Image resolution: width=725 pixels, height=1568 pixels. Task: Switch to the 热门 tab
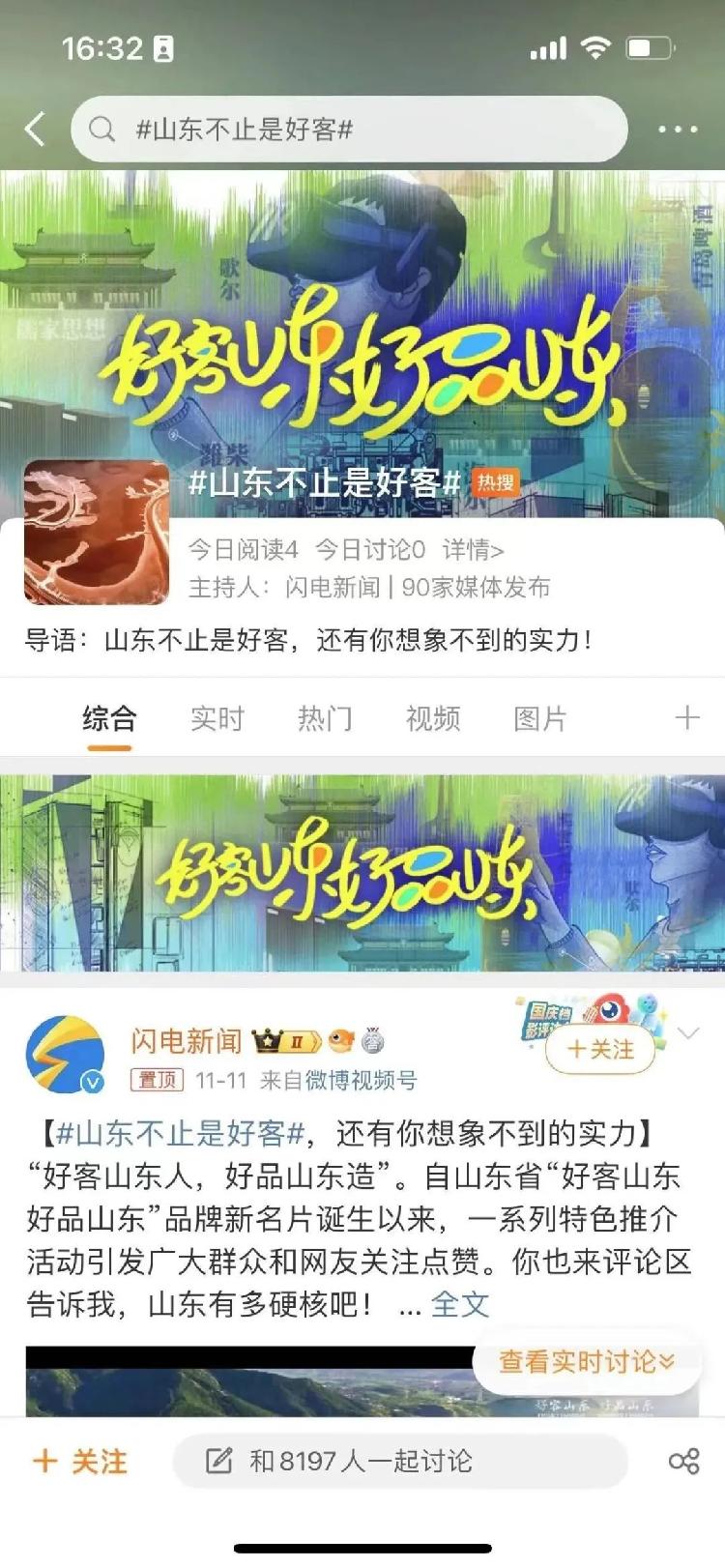pos(325,718)
